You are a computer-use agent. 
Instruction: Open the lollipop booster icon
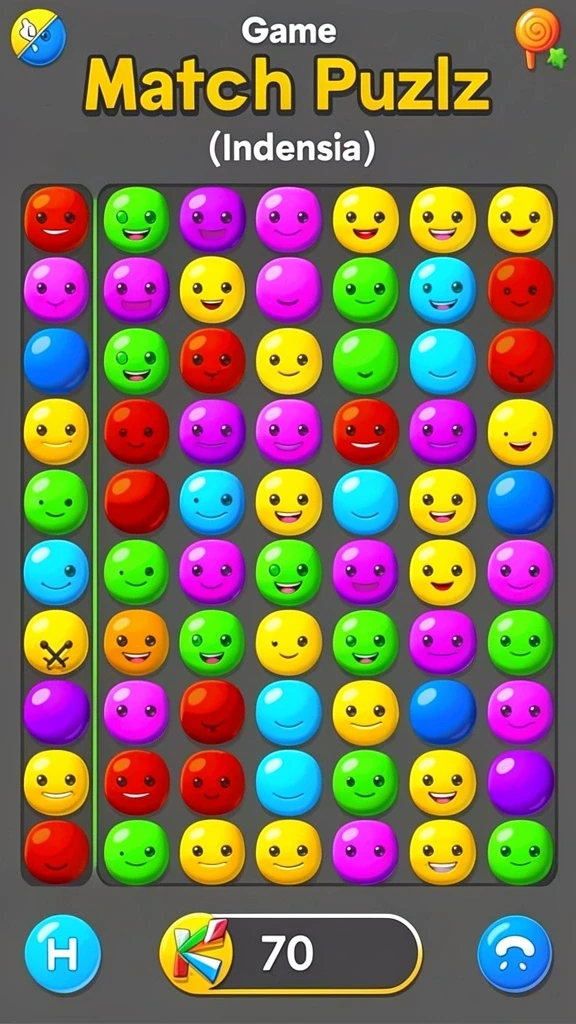538,39
